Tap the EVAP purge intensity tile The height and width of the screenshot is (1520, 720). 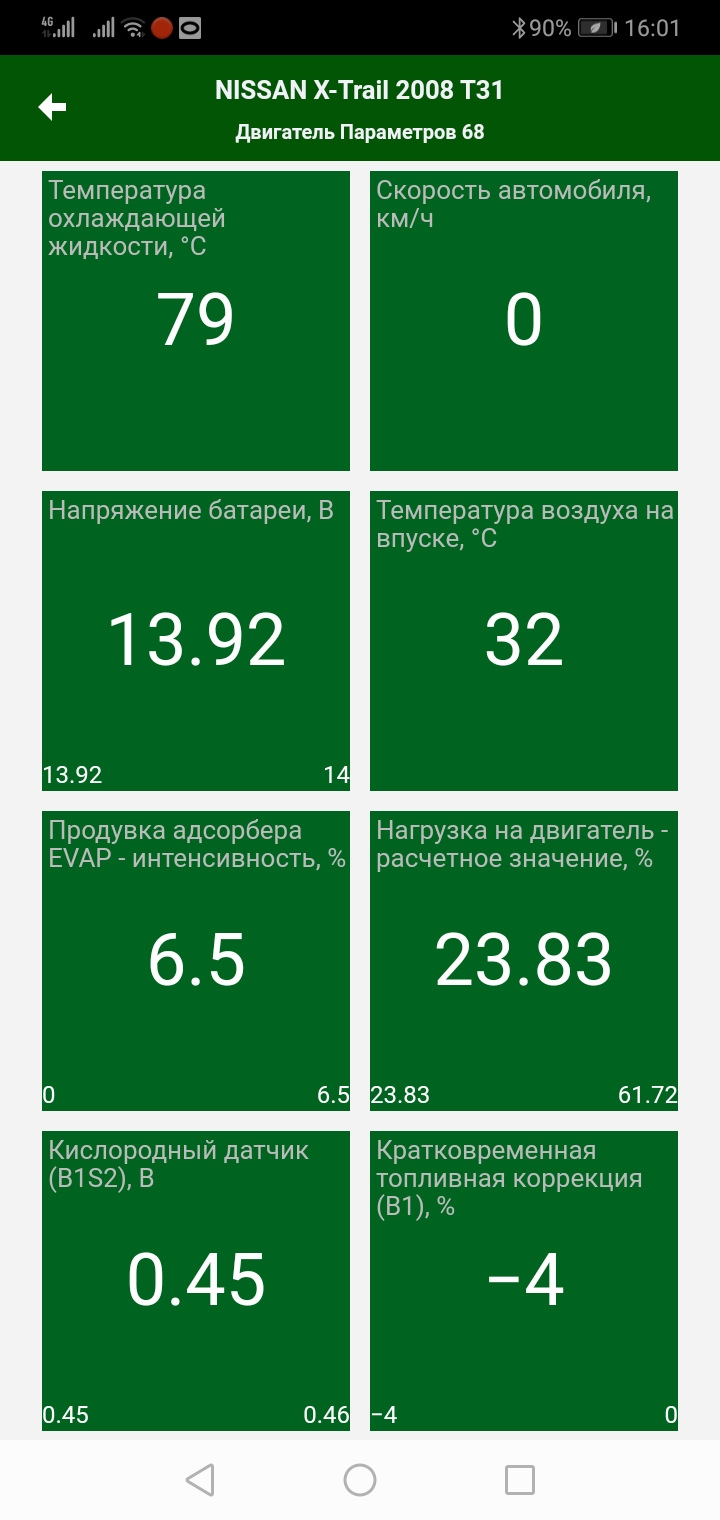tap(196, 960)
